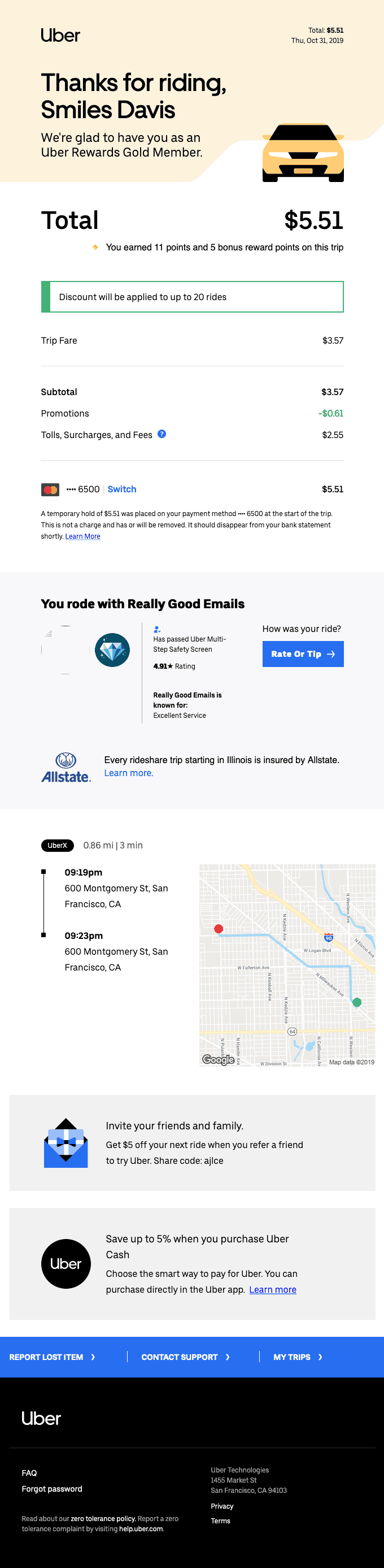Report a lost item
The height and width of the screenshot is (1568, 384).
pos(53,1357)
